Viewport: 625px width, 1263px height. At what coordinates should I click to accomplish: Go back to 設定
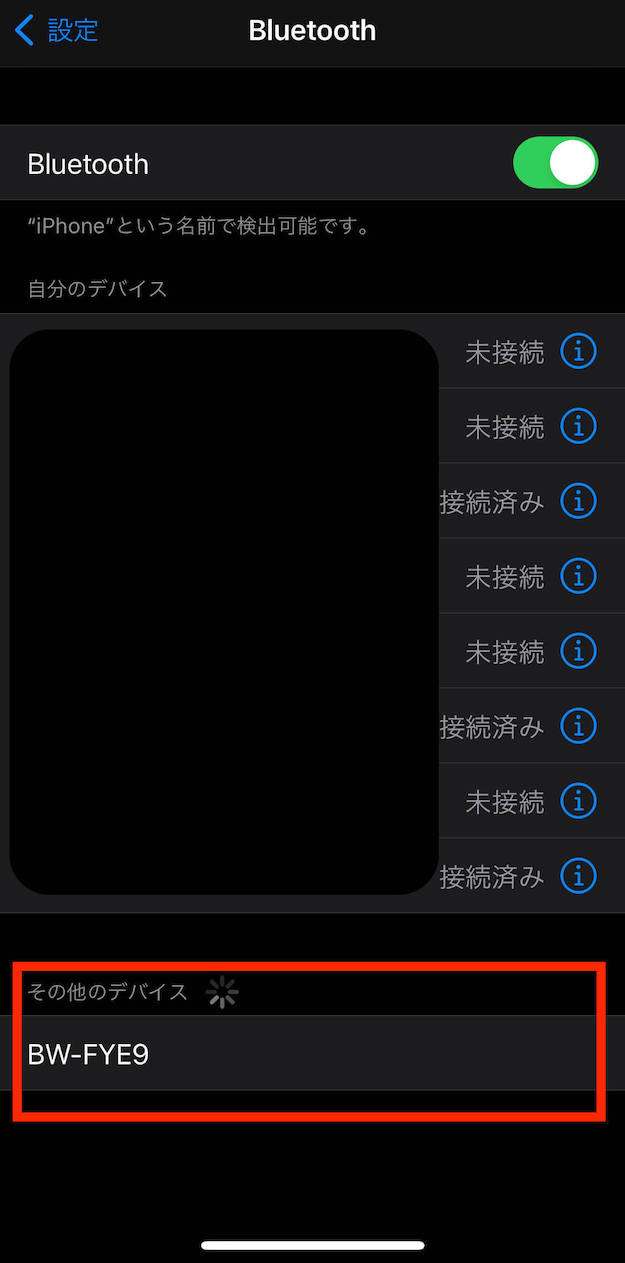[x=57, y=30]
